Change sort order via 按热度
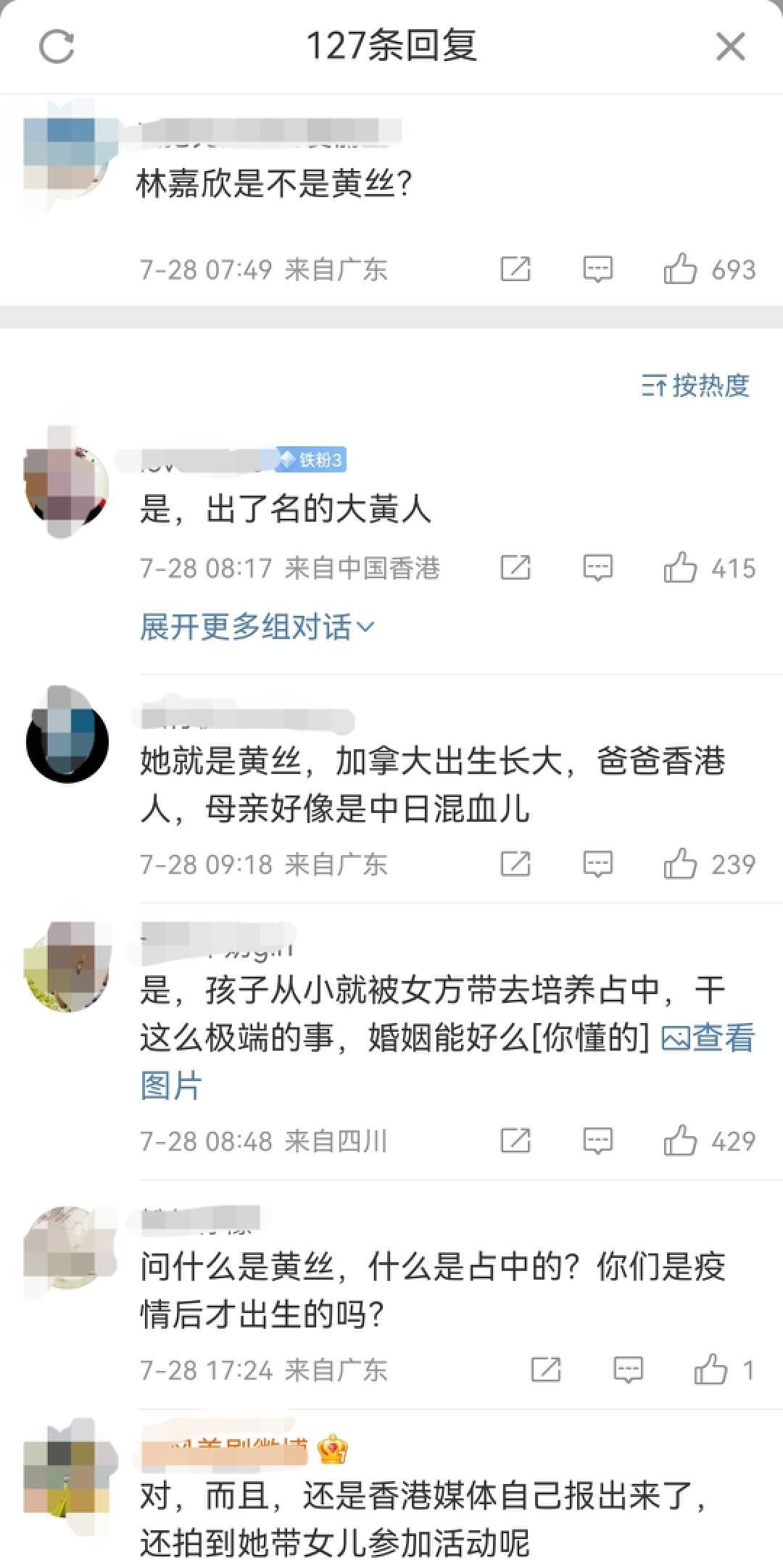 click(695, 385)
